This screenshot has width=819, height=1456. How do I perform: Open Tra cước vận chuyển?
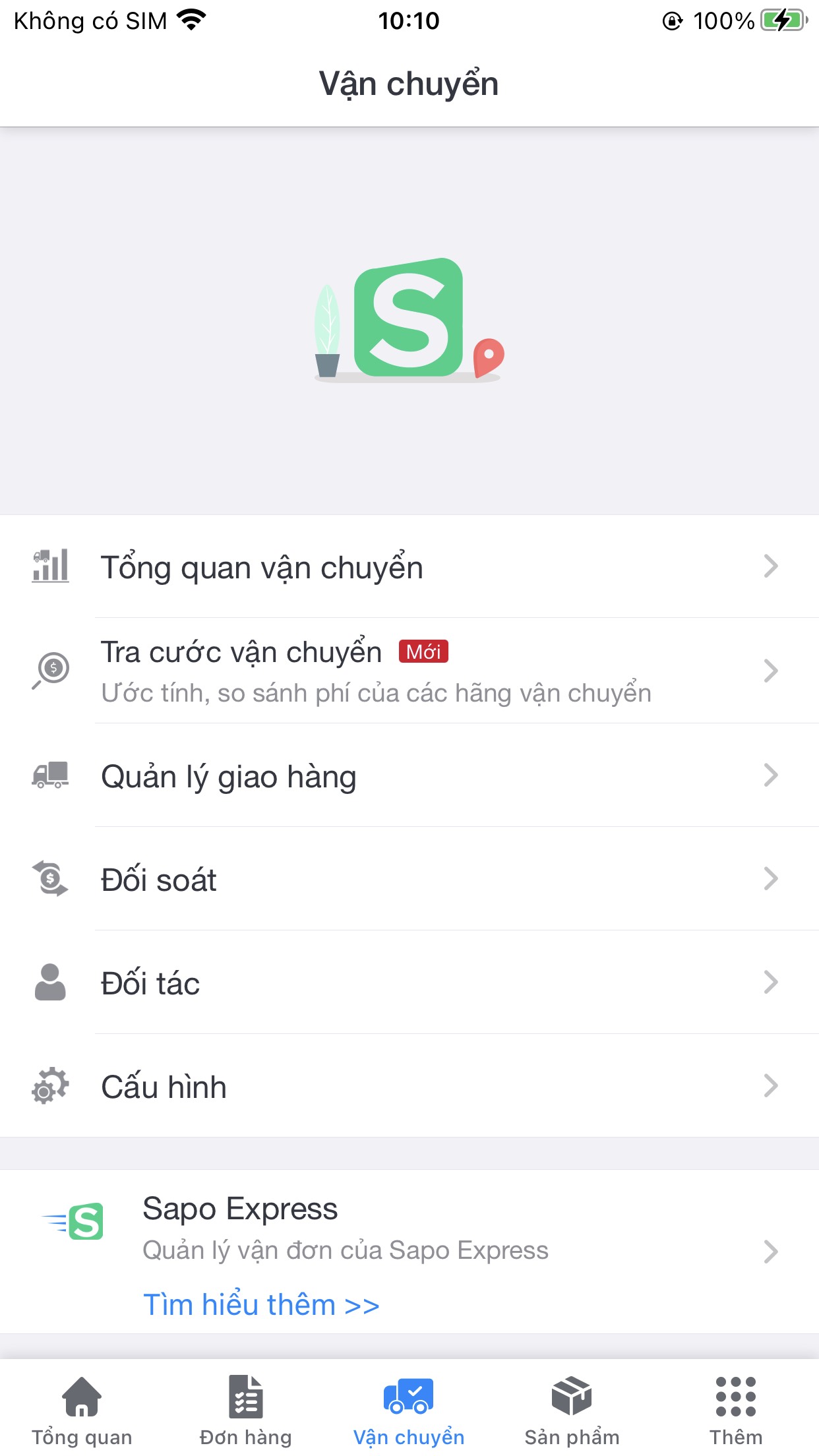tap(409, 671)
